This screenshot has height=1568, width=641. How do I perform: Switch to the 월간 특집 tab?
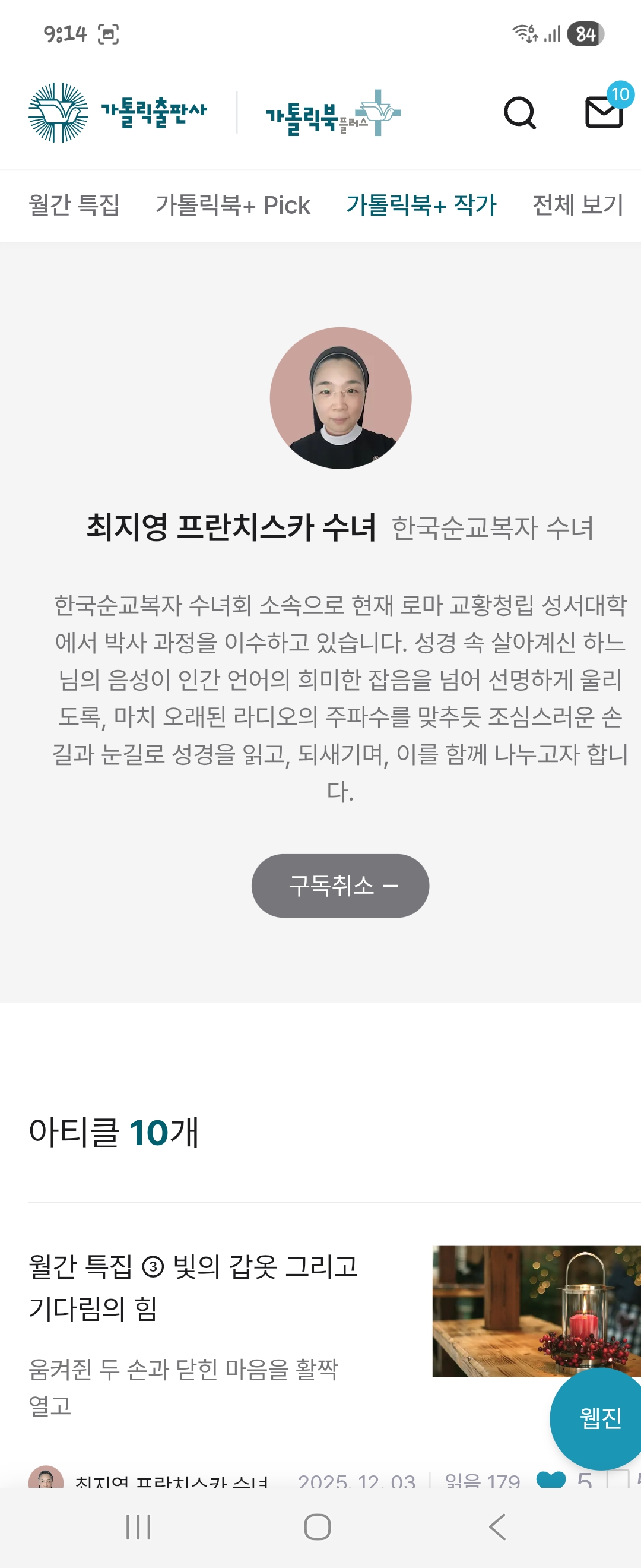click(x=74, y=205)
